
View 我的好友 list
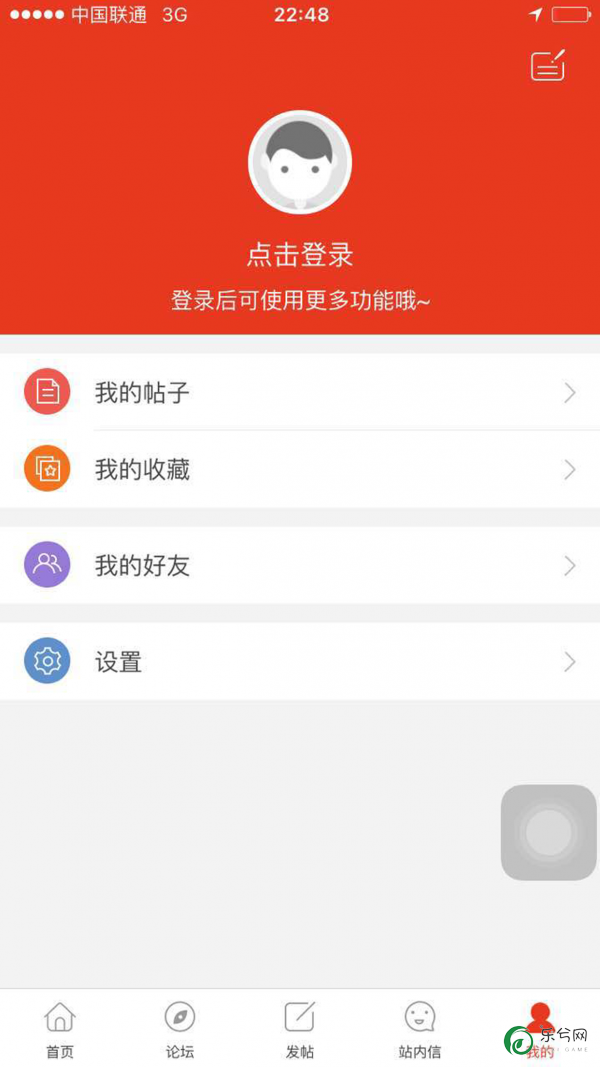[300, 565]
